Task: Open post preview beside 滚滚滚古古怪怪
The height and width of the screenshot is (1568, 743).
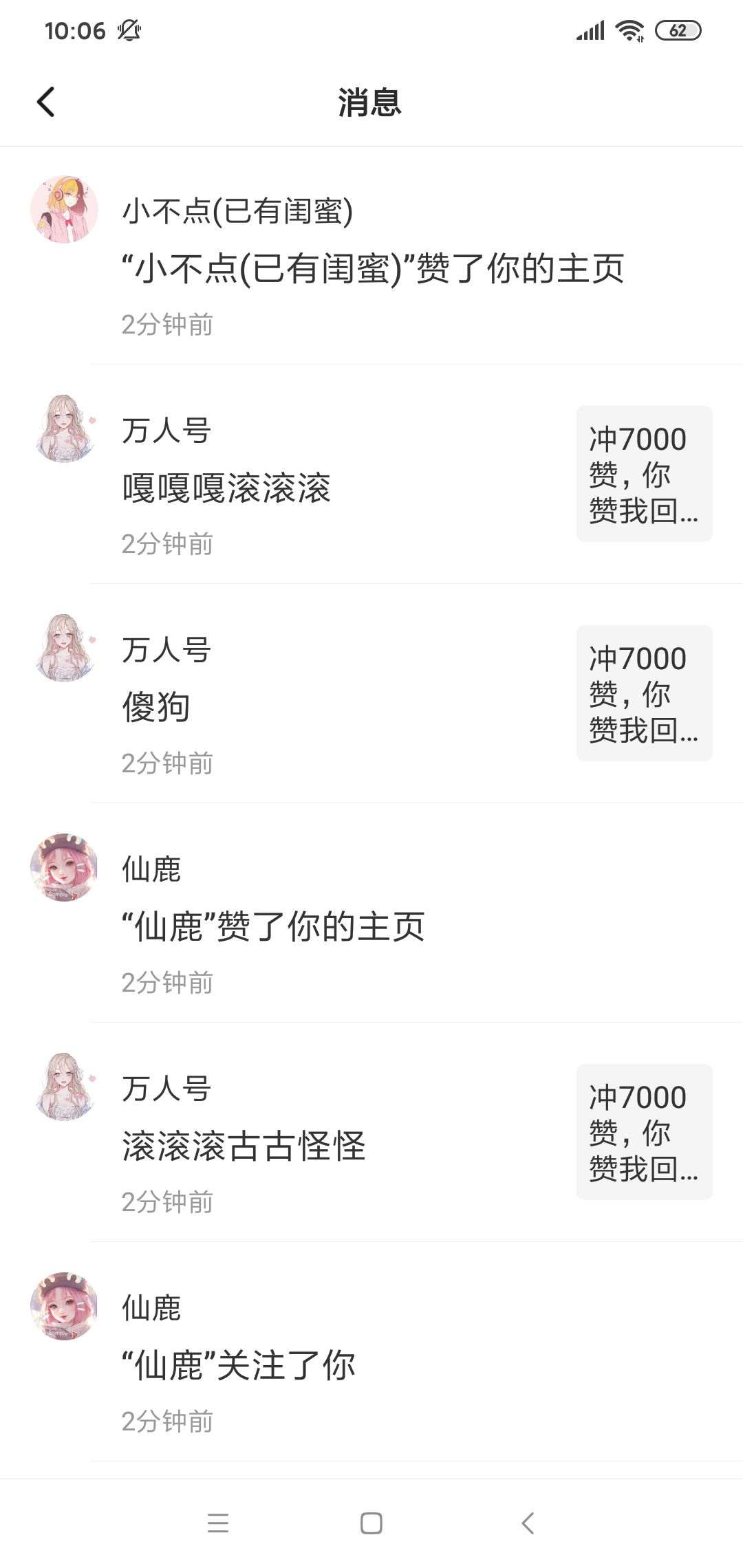Action: pos(644,1132)
